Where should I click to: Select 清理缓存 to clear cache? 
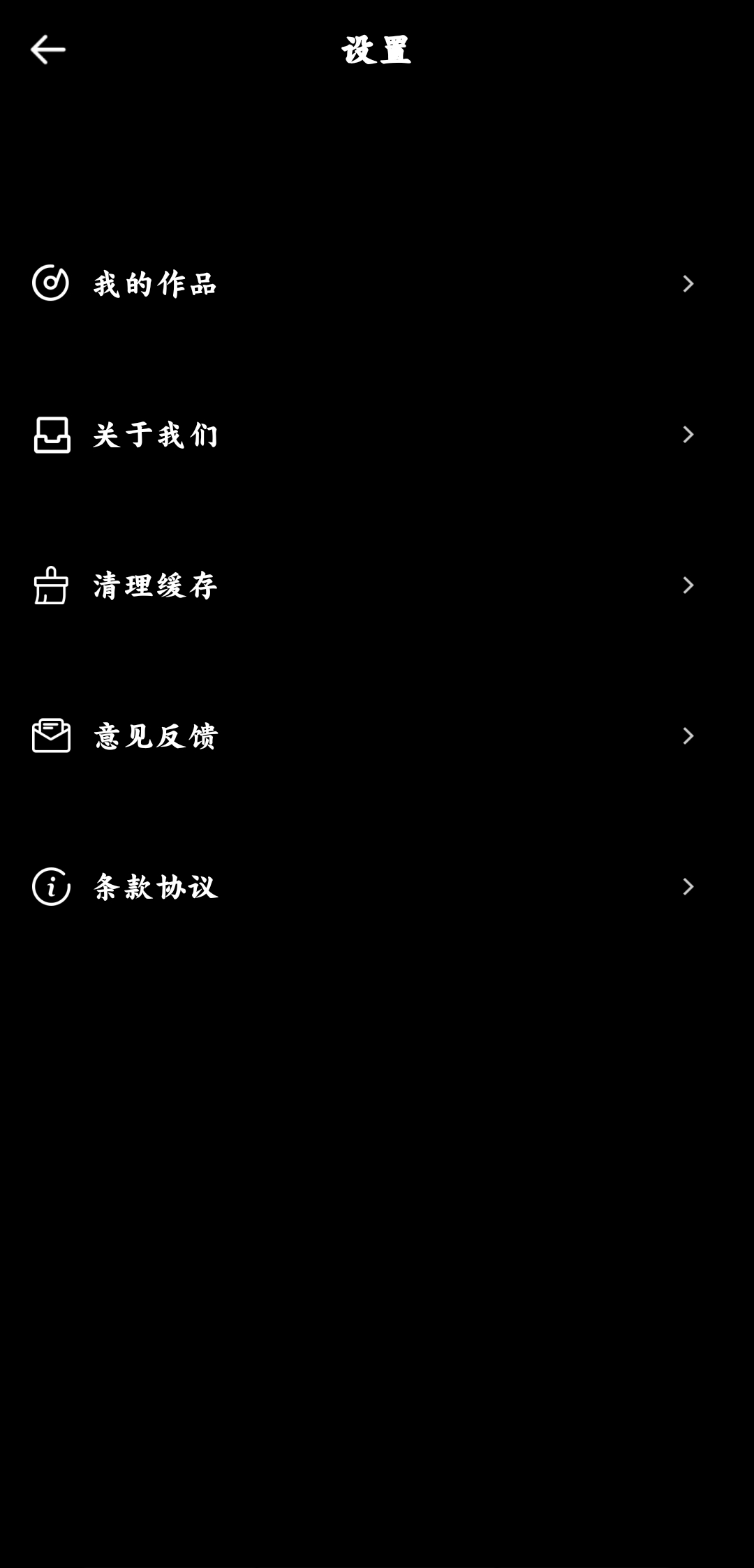155,585
